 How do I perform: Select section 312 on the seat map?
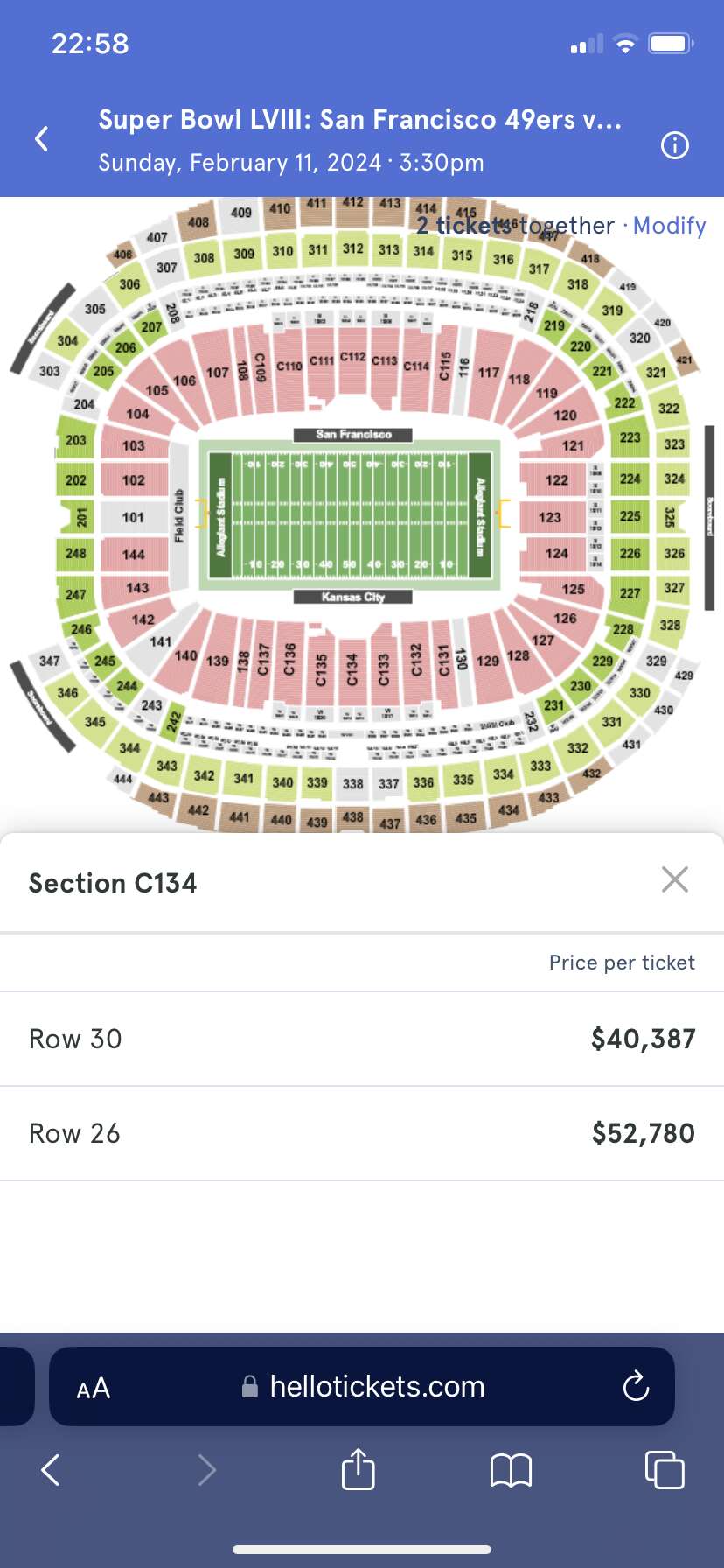(352, 249)
